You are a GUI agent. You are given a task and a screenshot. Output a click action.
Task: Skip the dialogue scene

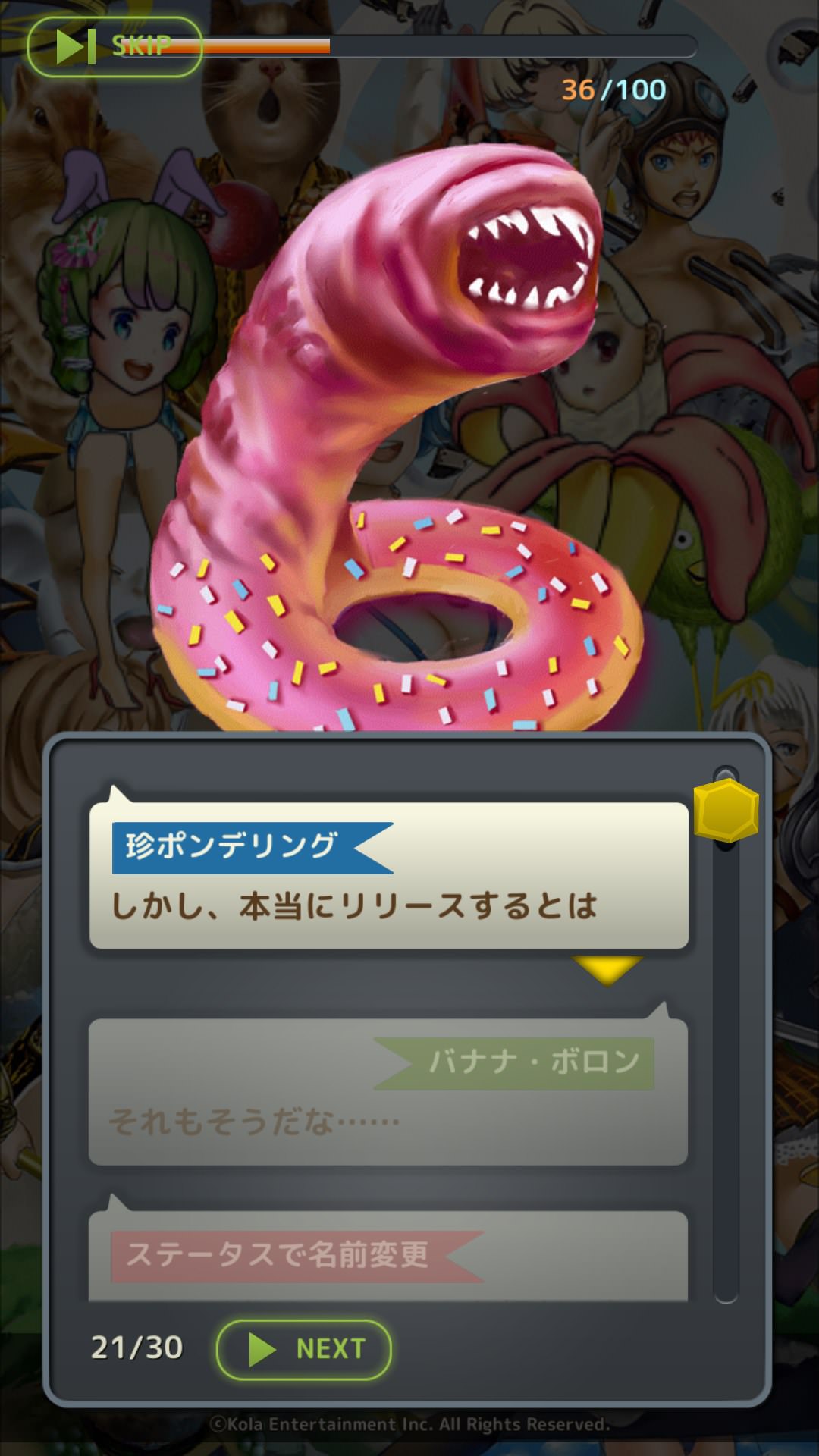tap(115, 46)
